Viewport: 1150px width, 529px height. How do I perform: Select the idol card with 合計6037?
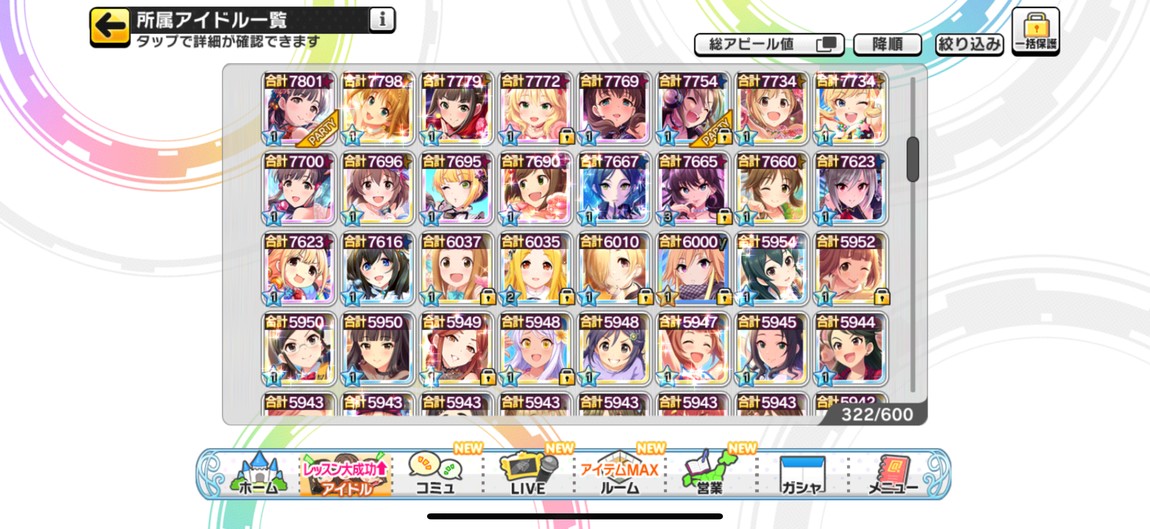coord(456,270)
